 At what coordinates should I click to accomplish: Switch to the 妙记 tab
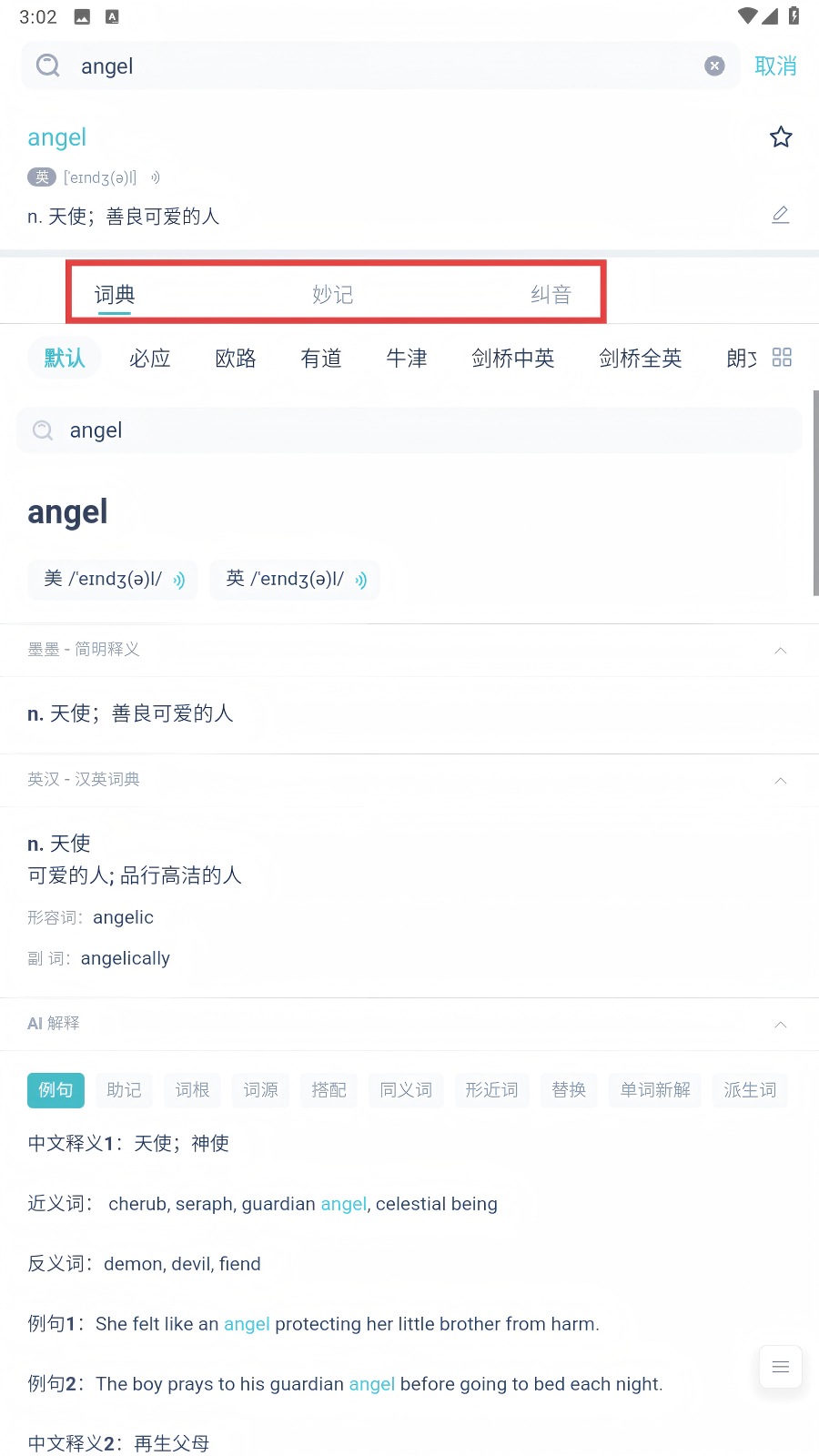[x=332, y=295]
